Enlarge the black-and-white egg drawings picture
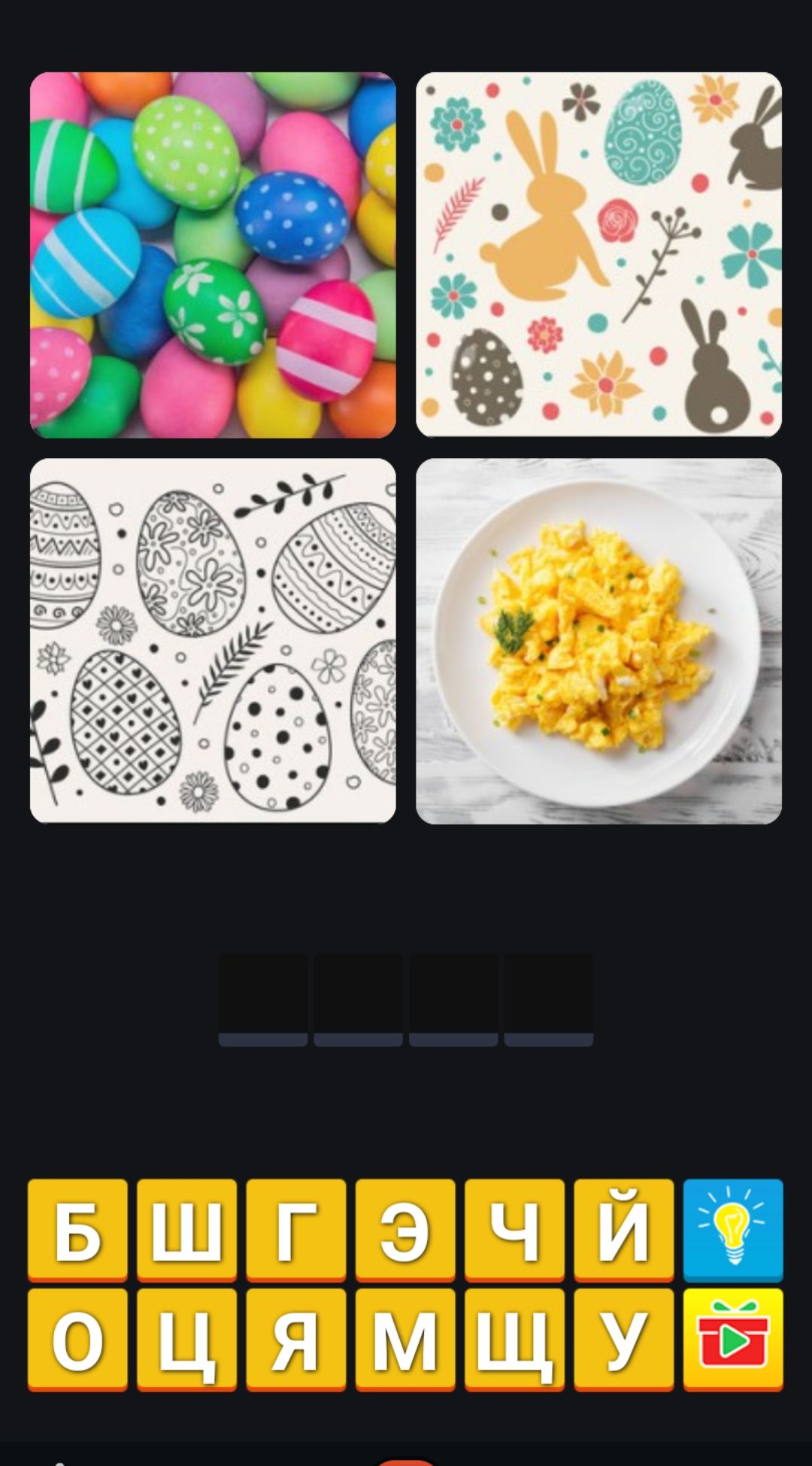This screenshot has width=812, height=1466. point(213,641)
